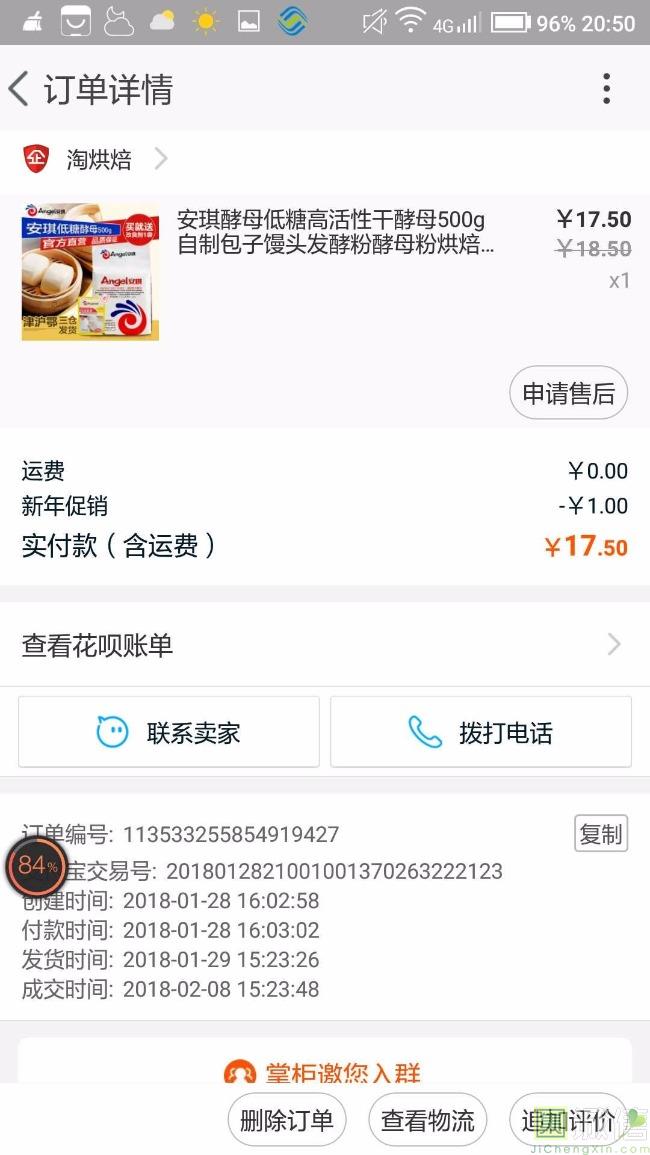Tap 追加评价 to add a review

567,1121
